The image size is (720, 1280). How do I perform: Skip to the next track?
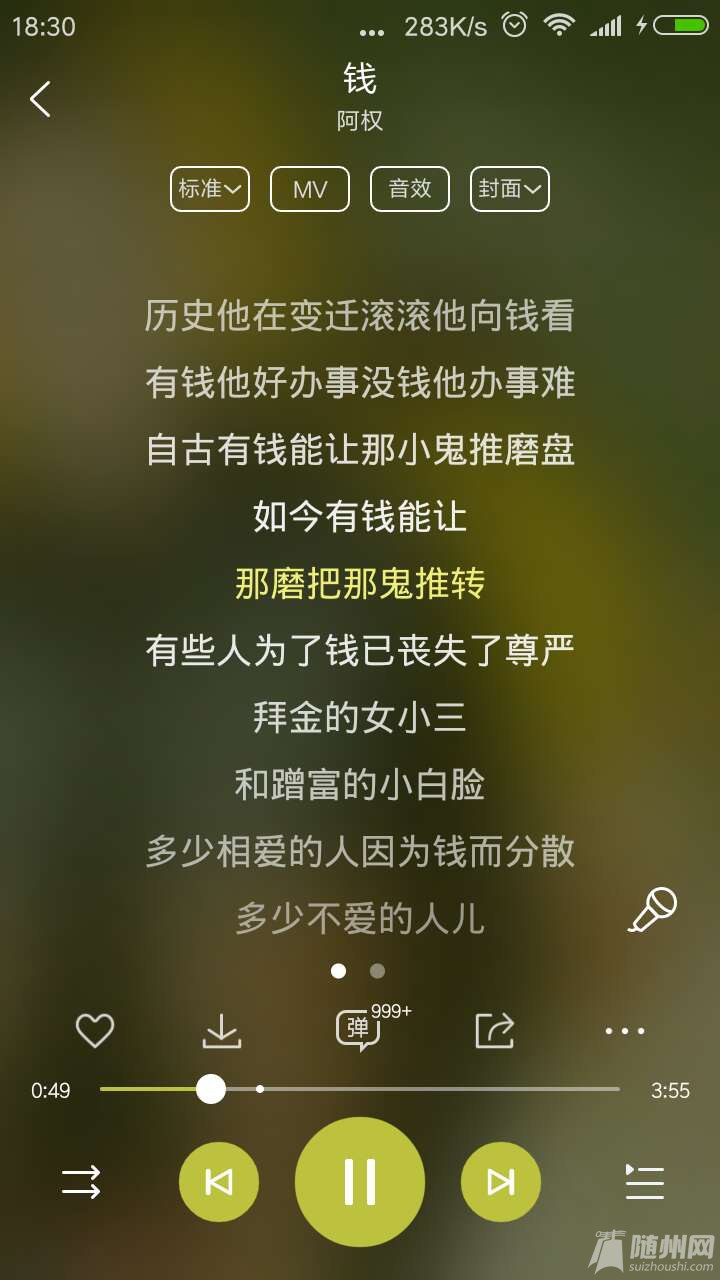click(x=500, y=1182)
